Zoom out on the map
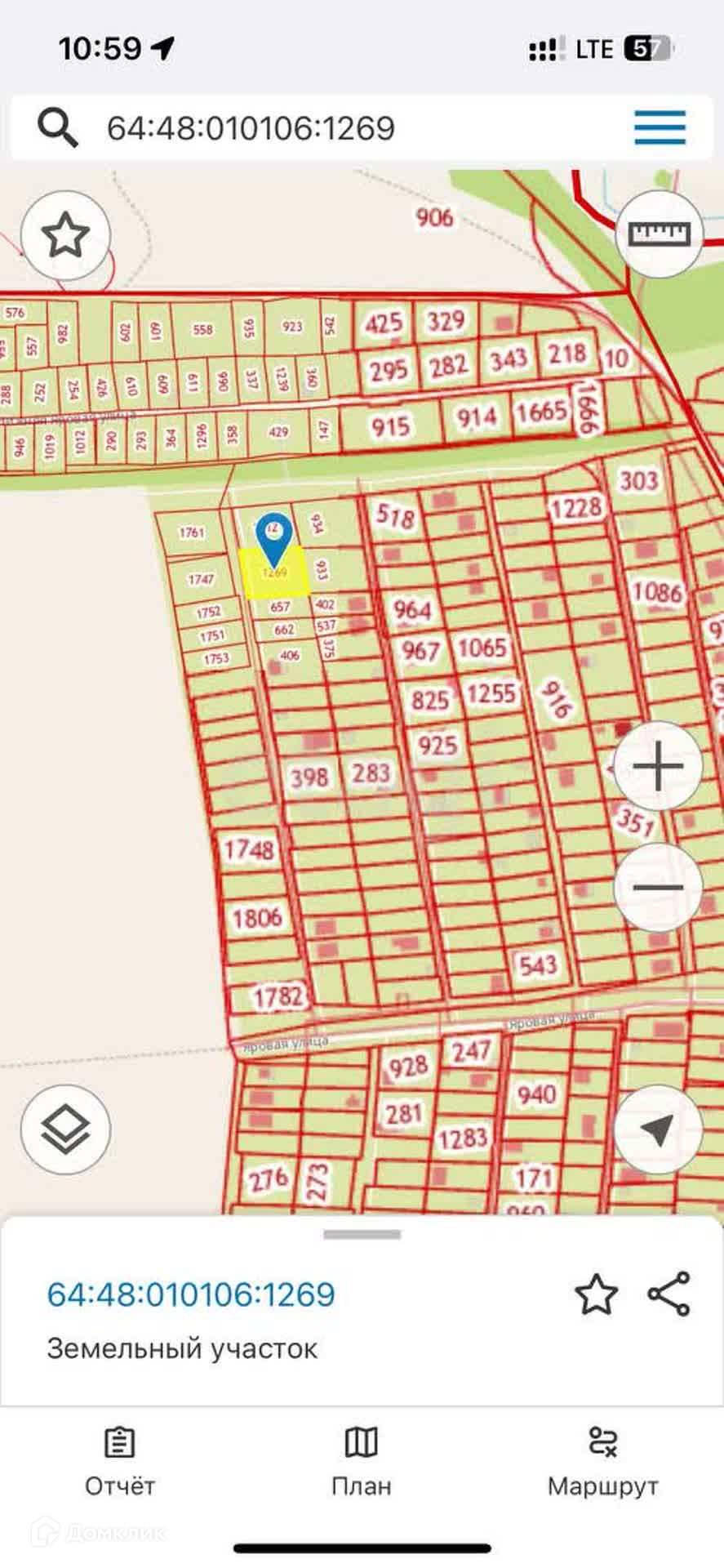The image size is (724, 1568). pyautogui.click(x=658, y=887)
